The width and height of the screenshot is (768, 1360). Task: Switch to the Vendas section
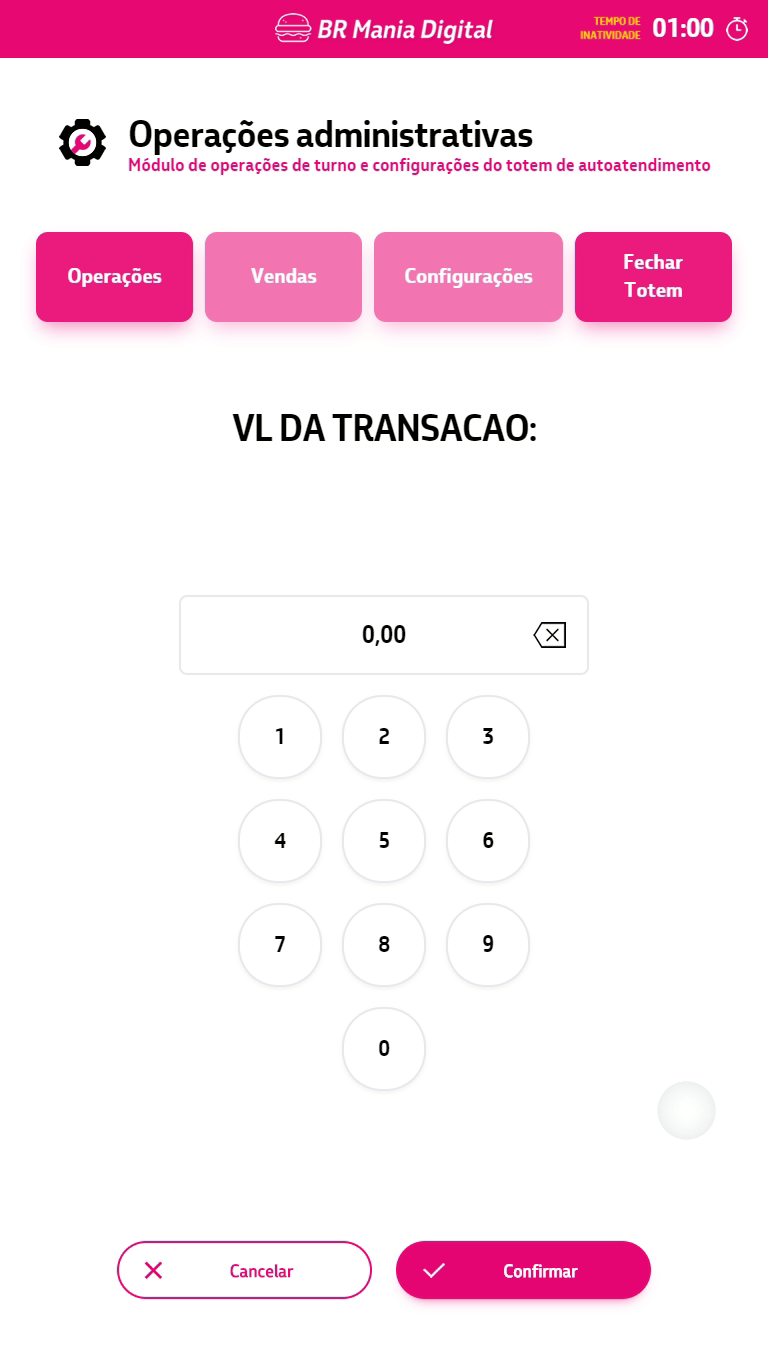coord(283,277)
